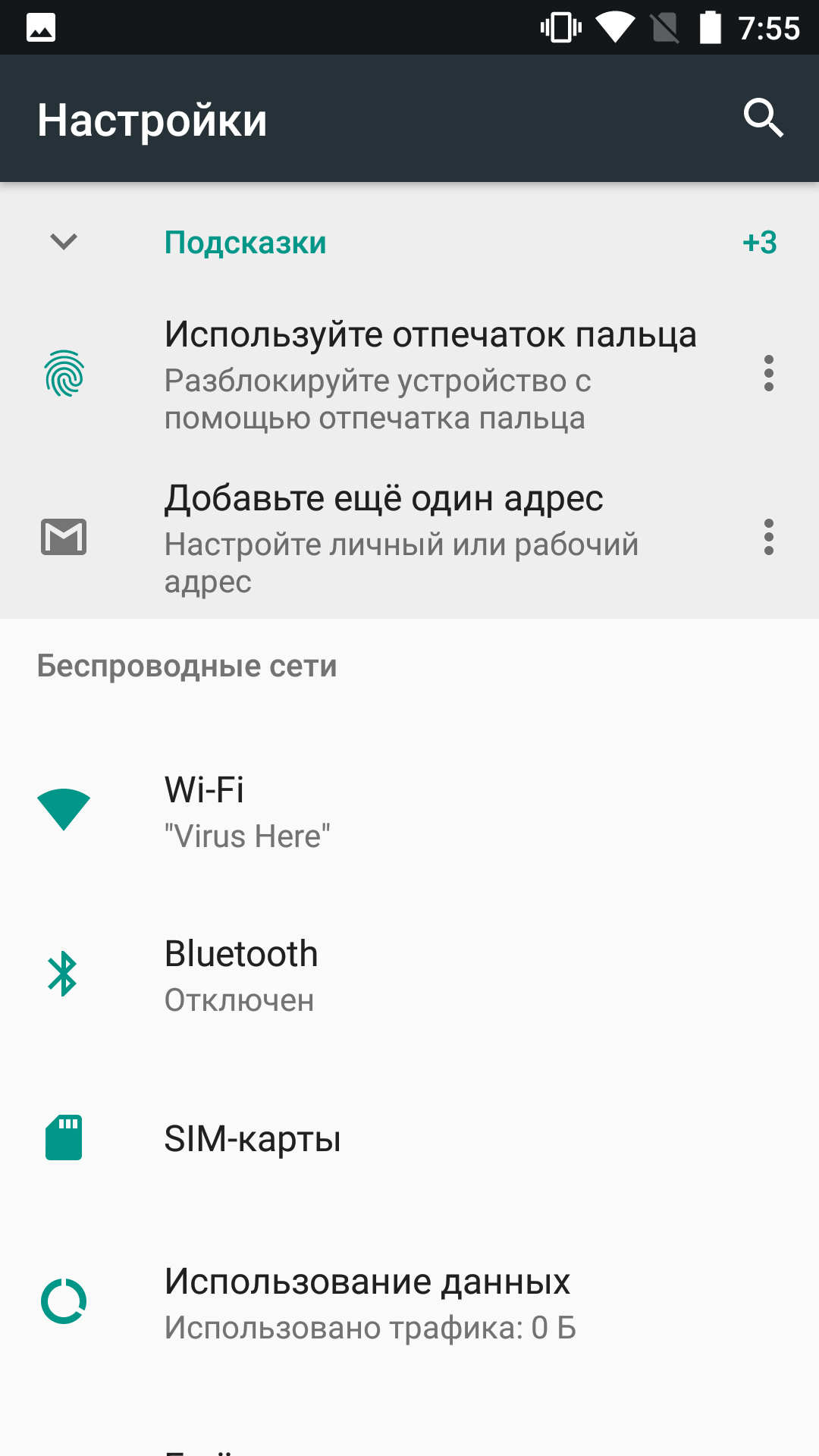Open overflow menu for add address suggestion
819x1456 pixels.
pyautogui.click(x=768, y=537)
